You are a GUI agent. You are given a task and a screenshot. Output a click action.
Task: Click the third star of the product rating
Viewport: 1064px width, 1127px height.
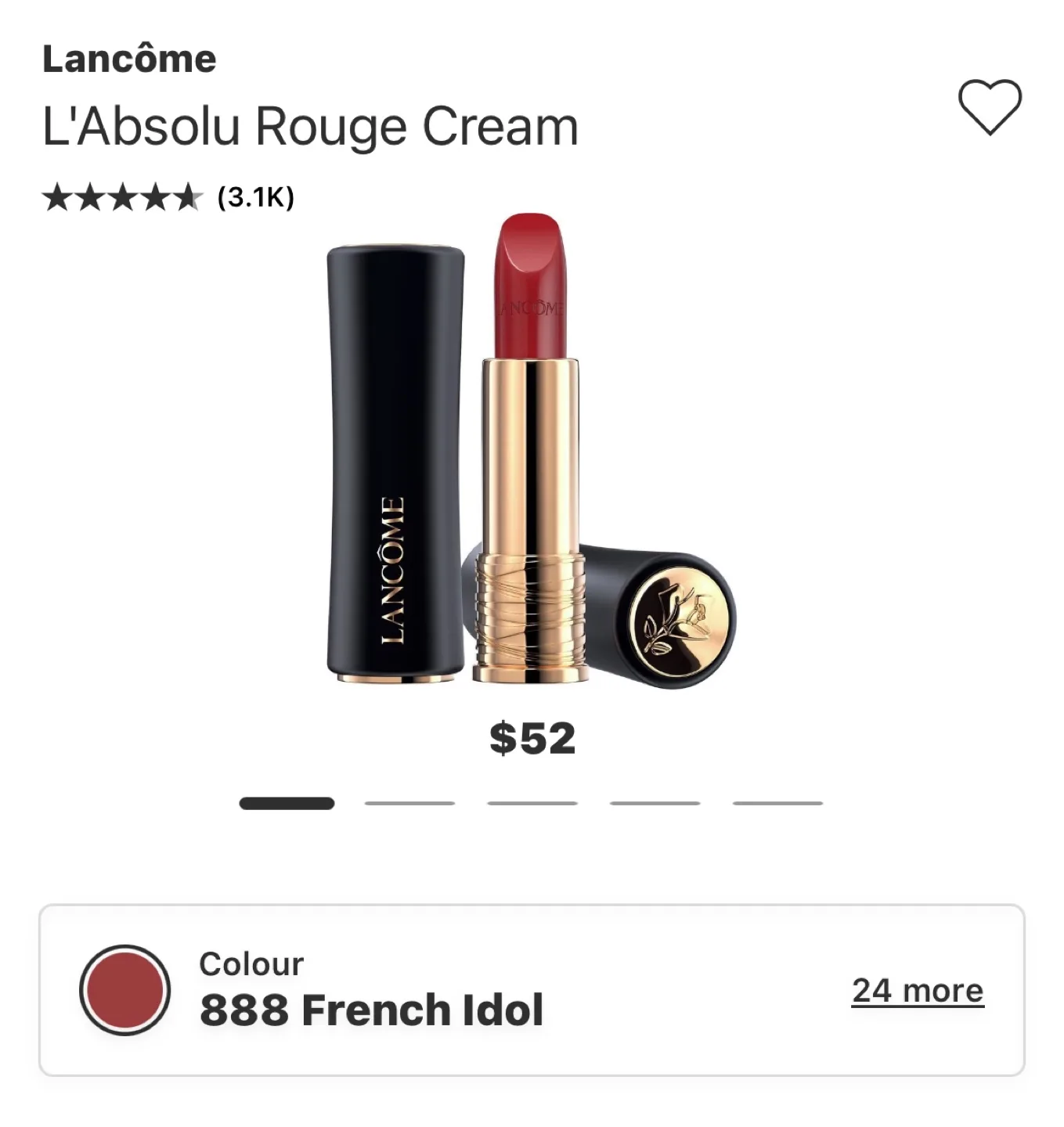(x=124, y=195)
